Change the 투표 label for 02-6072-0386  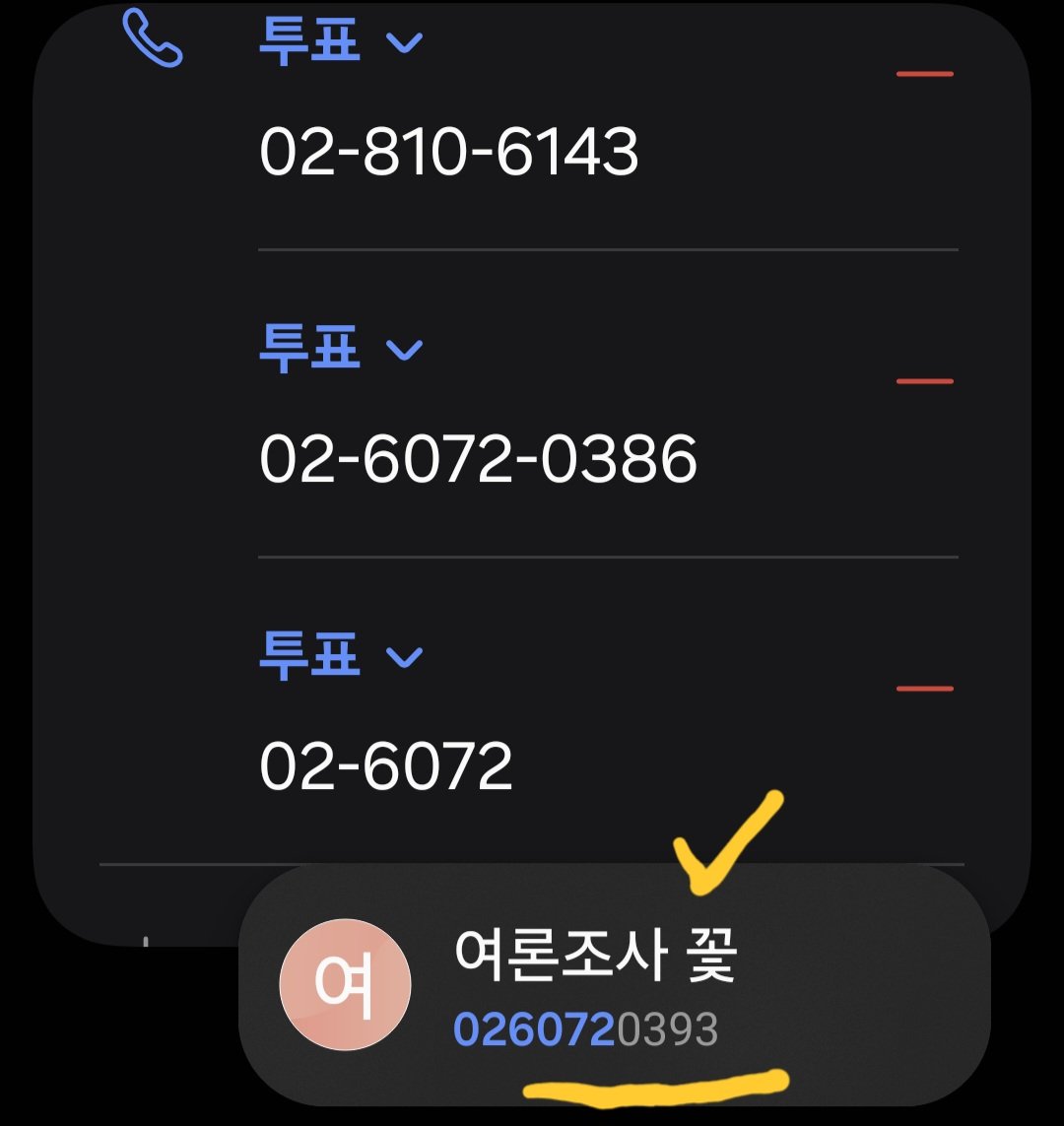[340, 351]
